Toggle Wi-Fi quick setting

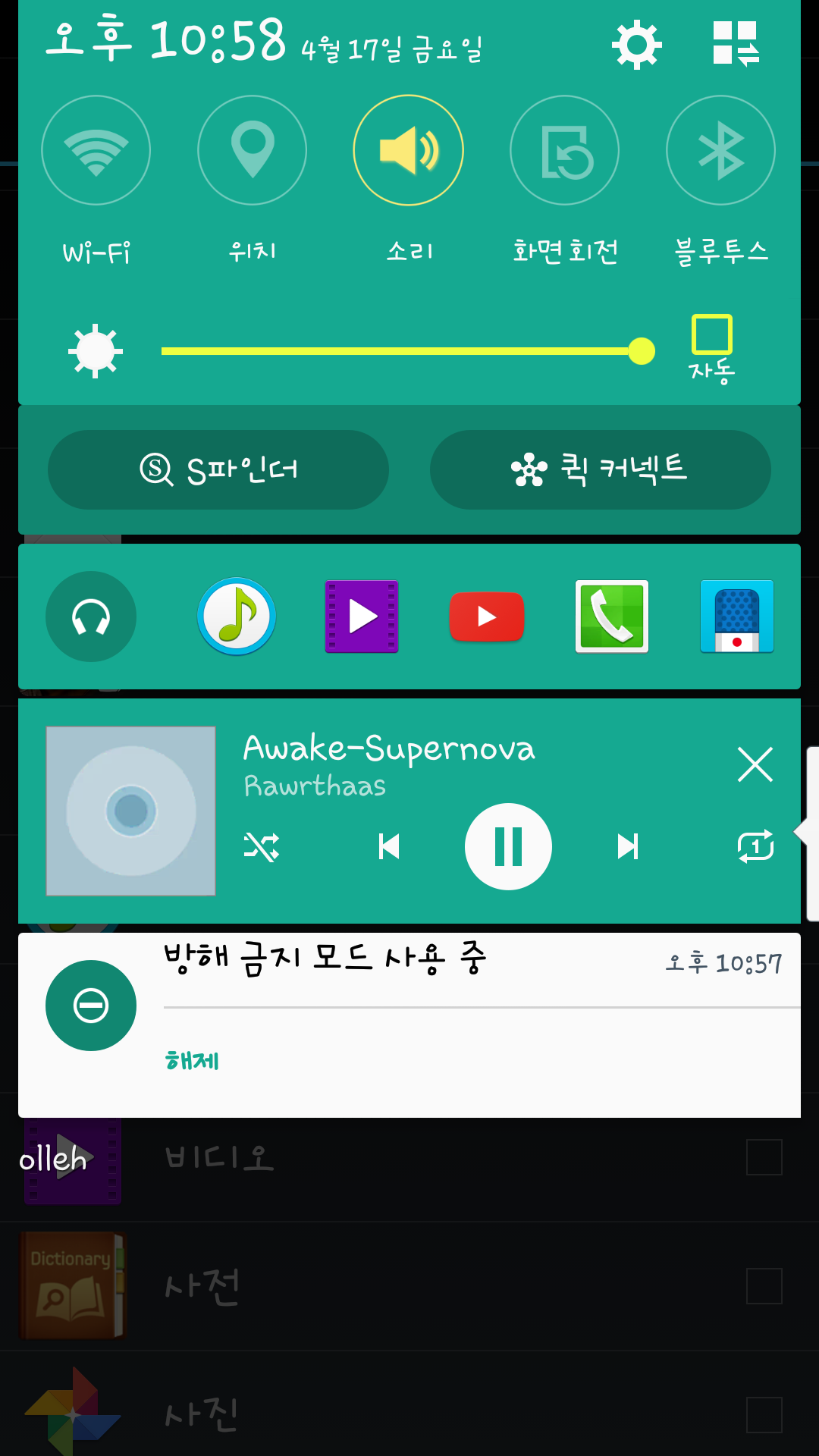pyautogui.click(x=96, y=150)
